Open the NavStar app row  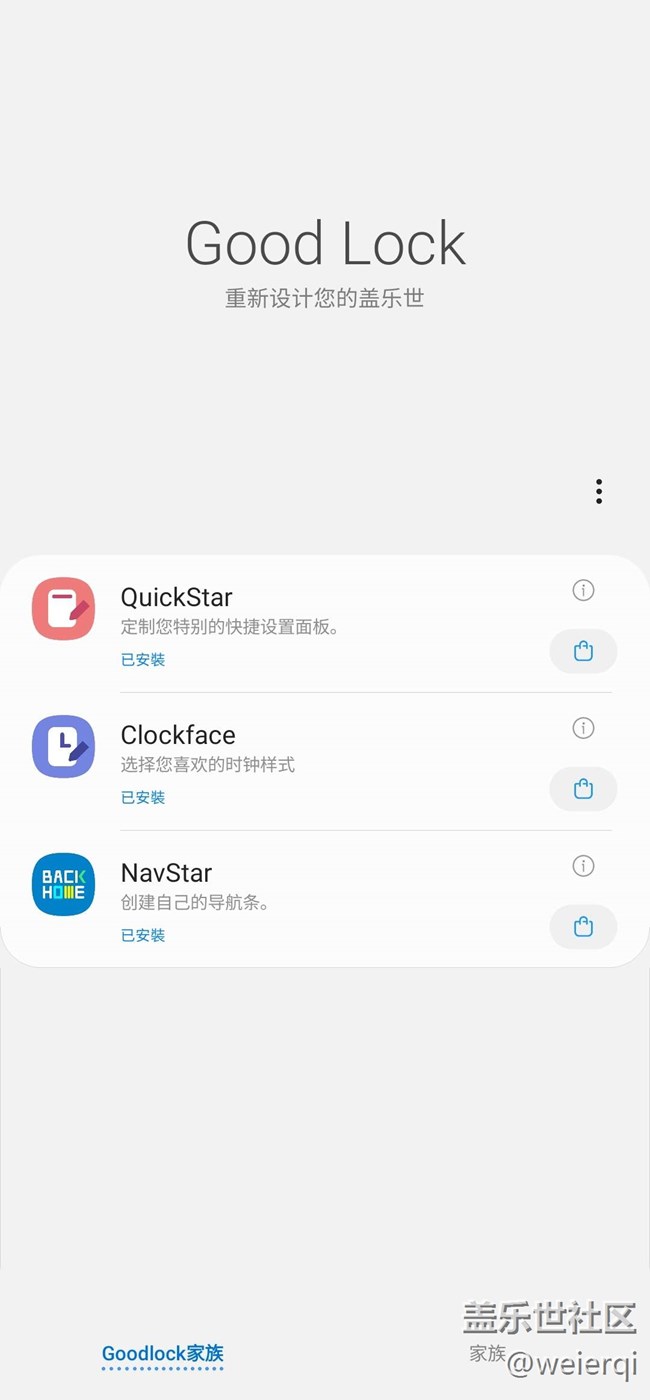pos(300,898)
